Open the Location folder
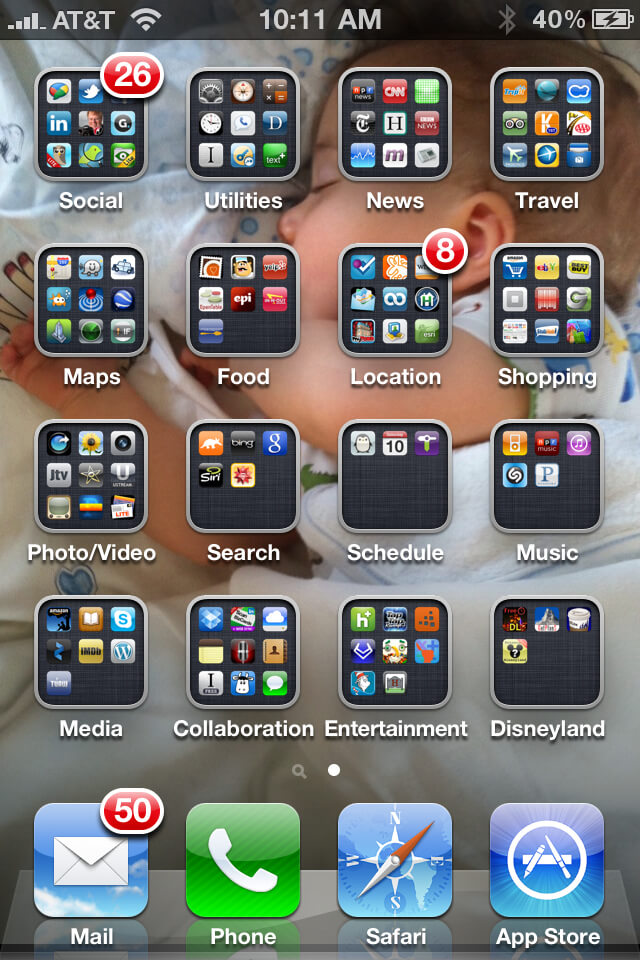 [x=395, y=300]
